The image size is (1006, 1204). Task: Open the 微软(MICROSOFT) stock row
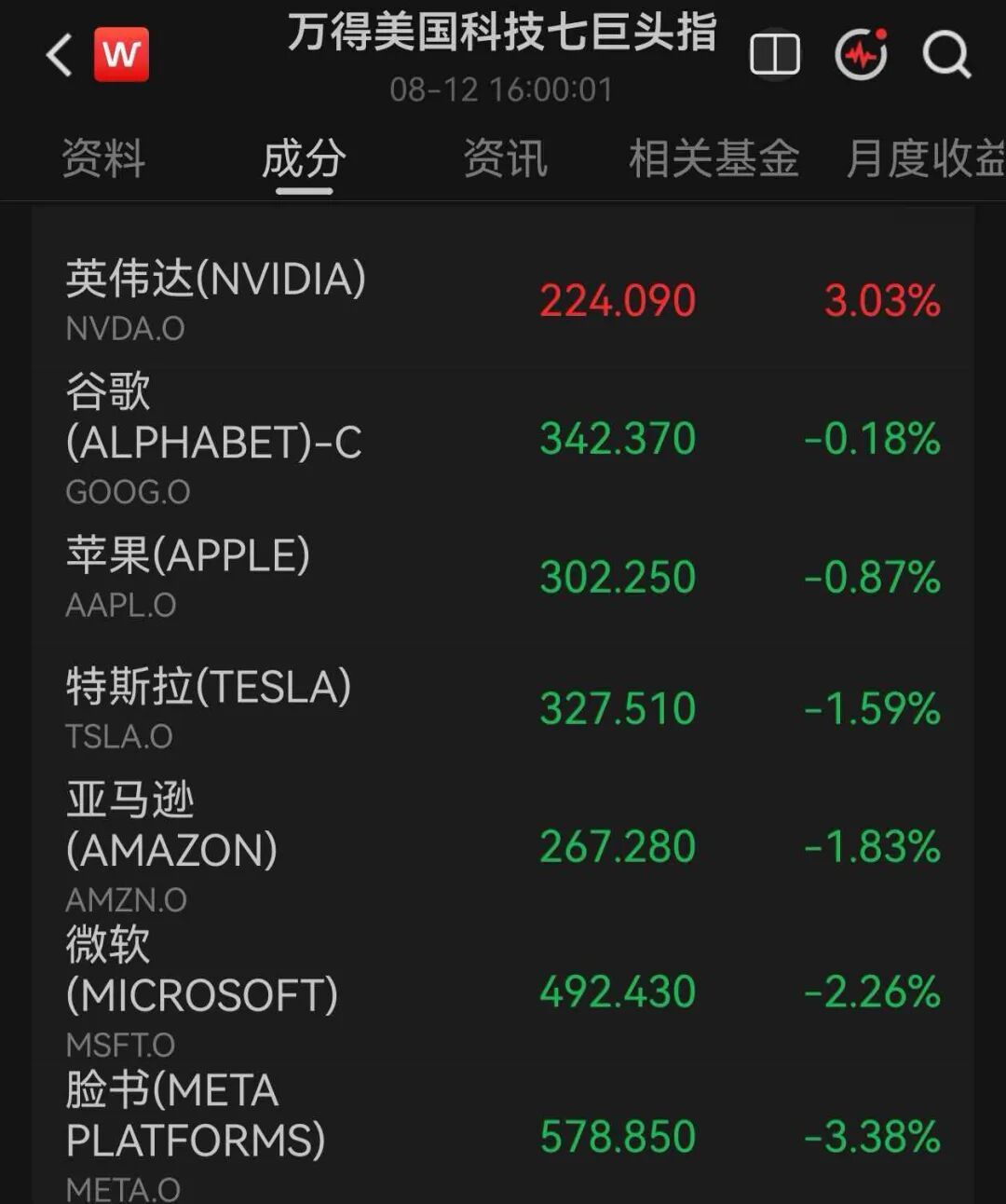(503, 992)
